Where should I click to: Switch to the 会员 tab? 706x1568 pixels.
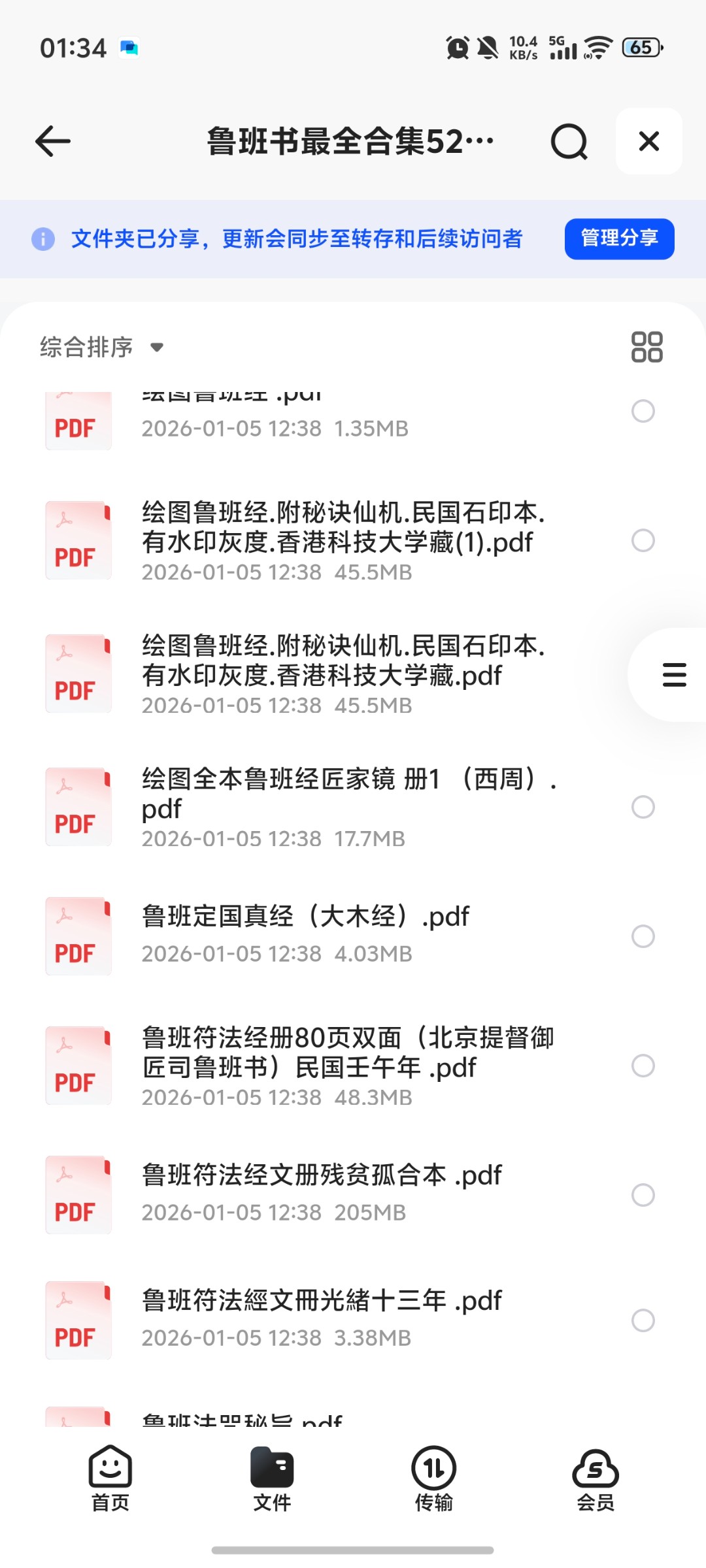[x=596, y=1479]
